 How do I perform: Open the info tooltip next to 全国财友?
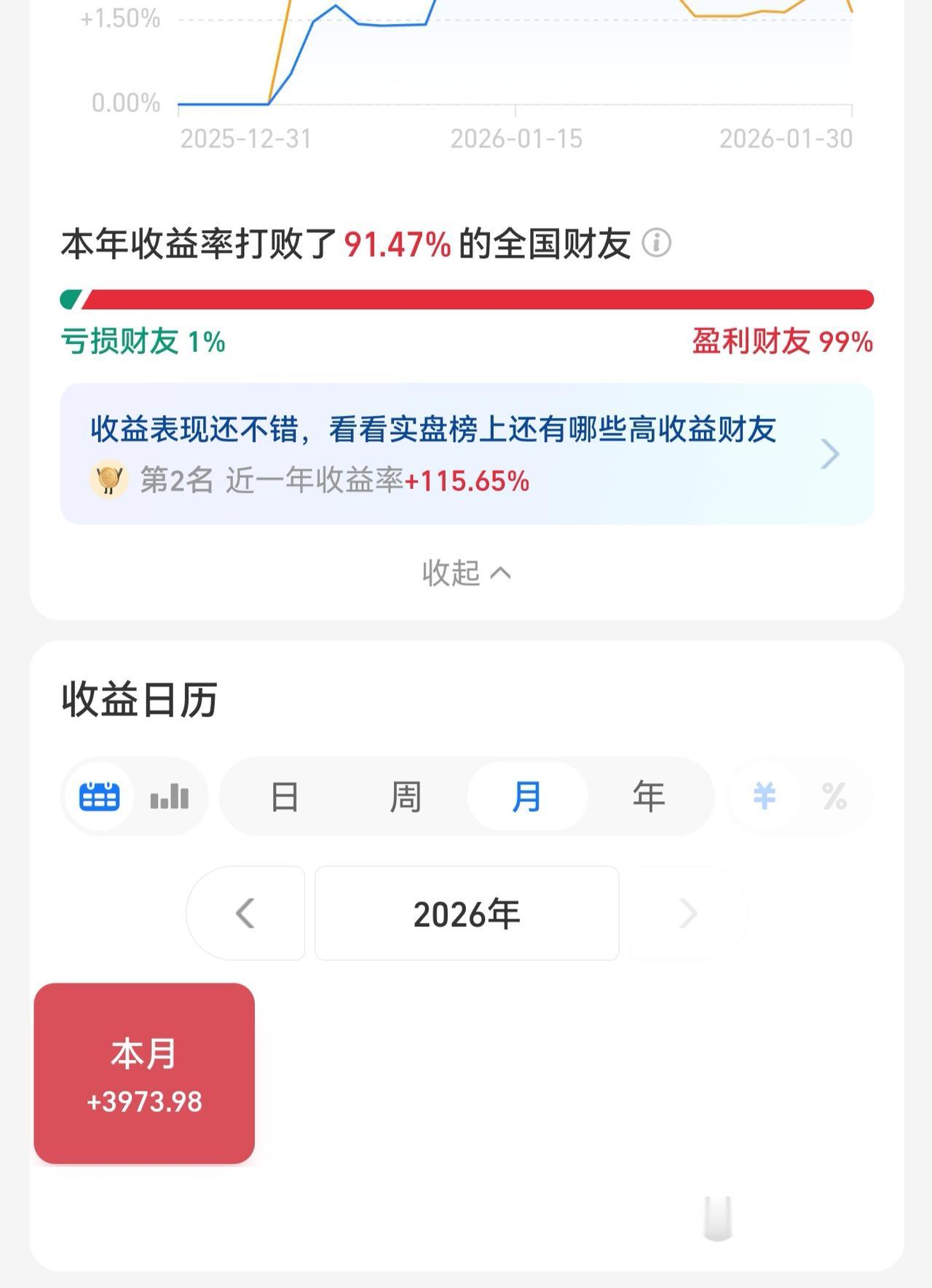point(657,243)
